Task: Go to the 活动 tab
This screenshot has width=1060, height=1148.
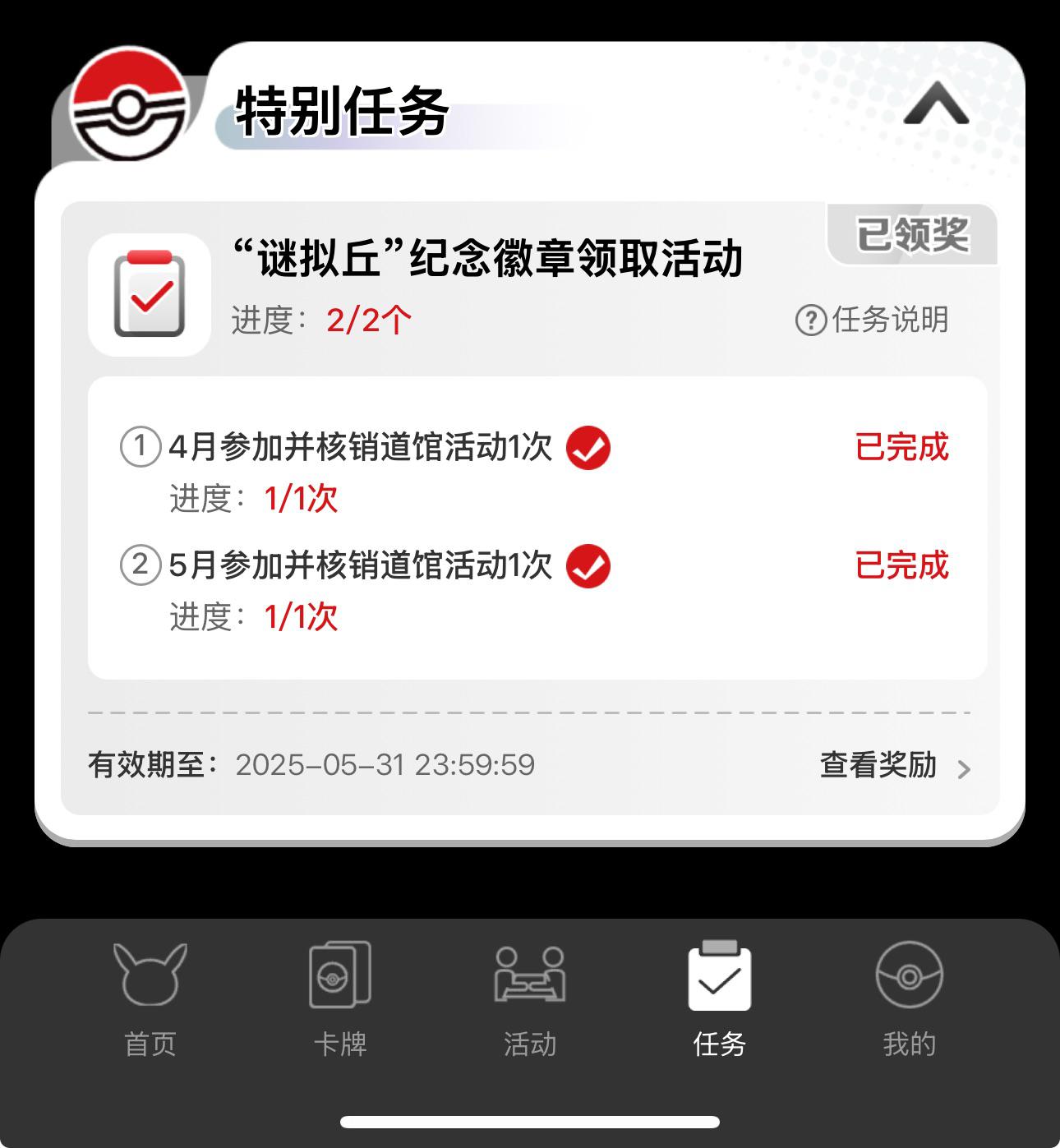Action: point(530,998)
